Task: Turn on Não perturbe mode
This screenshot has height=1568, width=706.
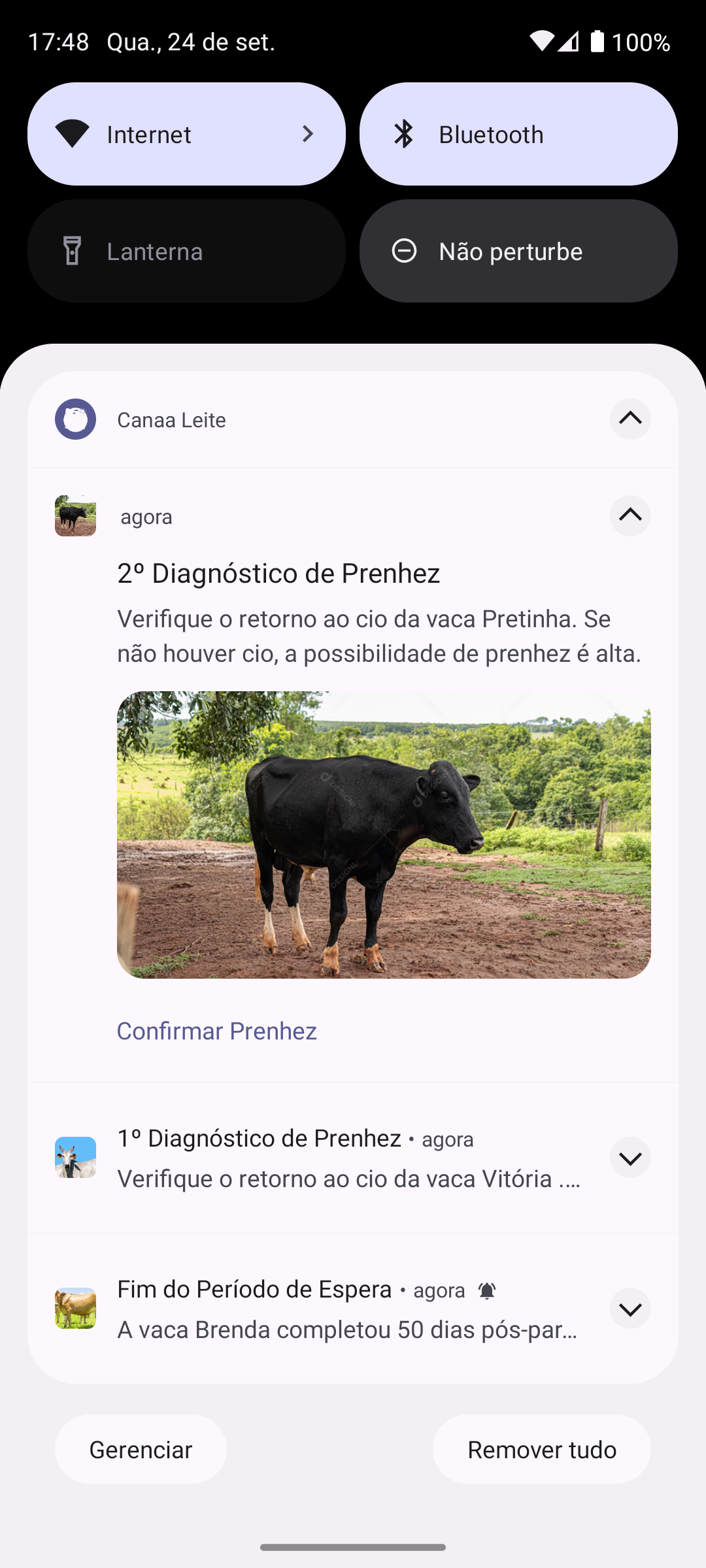Action: pos(518,250)
